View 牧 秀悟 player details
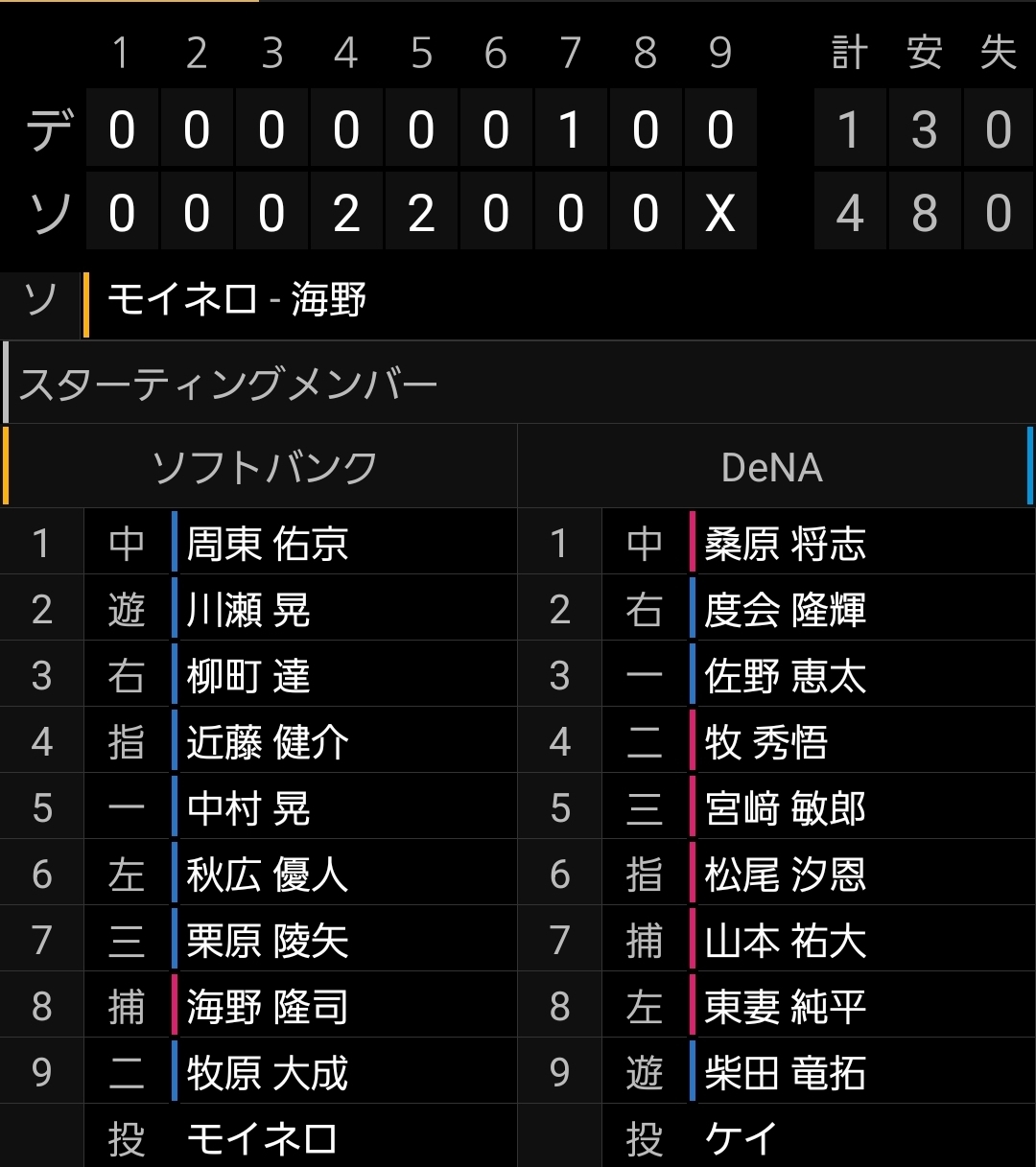 click(x=765, y=742)
